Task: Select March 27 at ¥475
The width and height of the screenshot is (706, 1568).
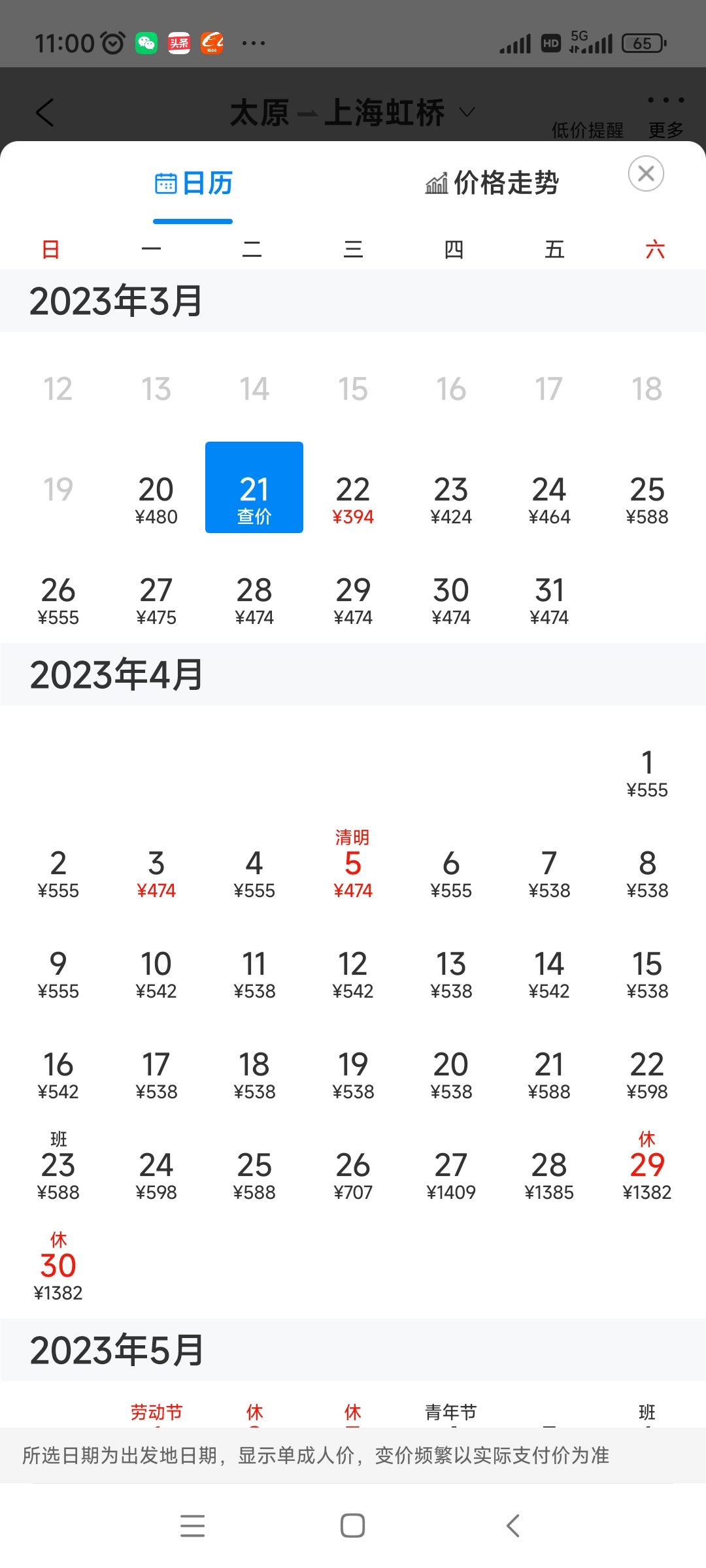Action: (156, 601)
